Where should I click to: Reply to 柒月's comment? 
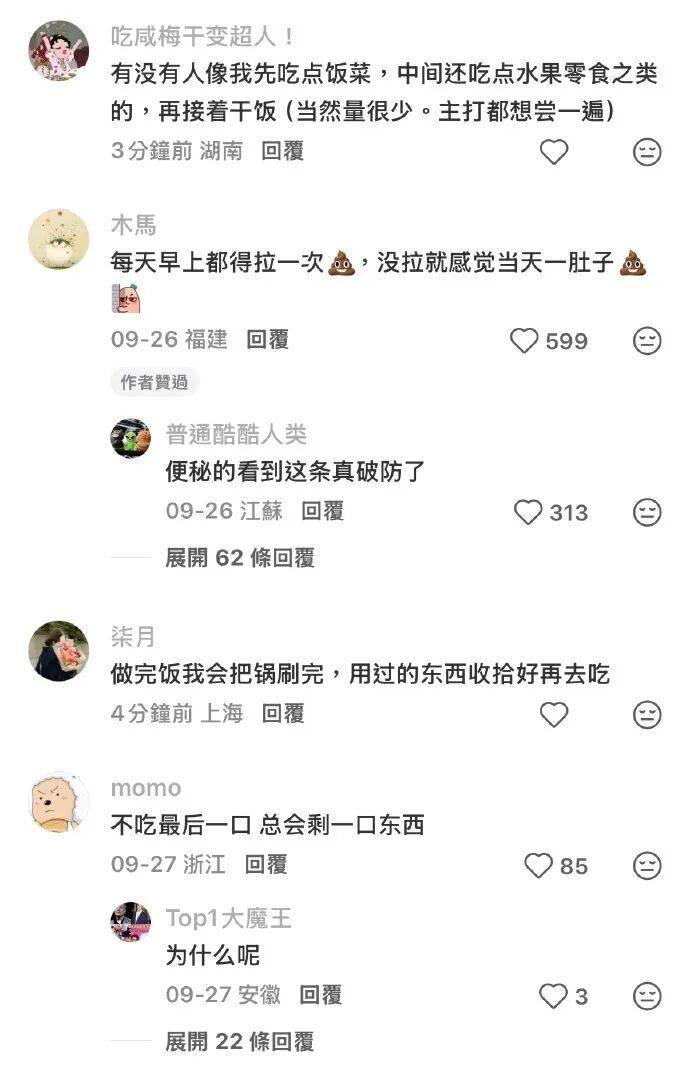click(282, 713)
